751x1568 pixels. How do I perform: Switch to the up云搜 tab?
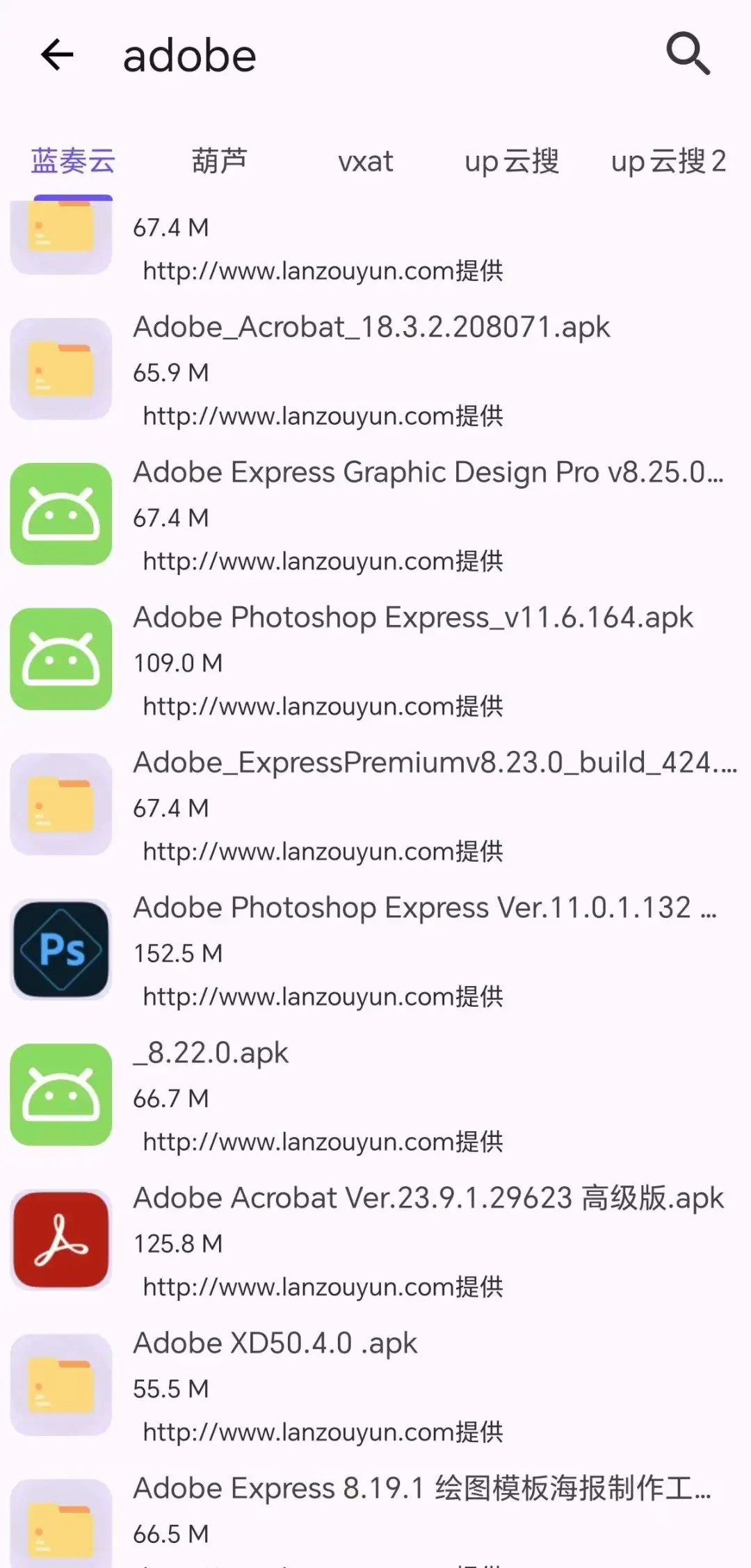(x=512, y=161)
